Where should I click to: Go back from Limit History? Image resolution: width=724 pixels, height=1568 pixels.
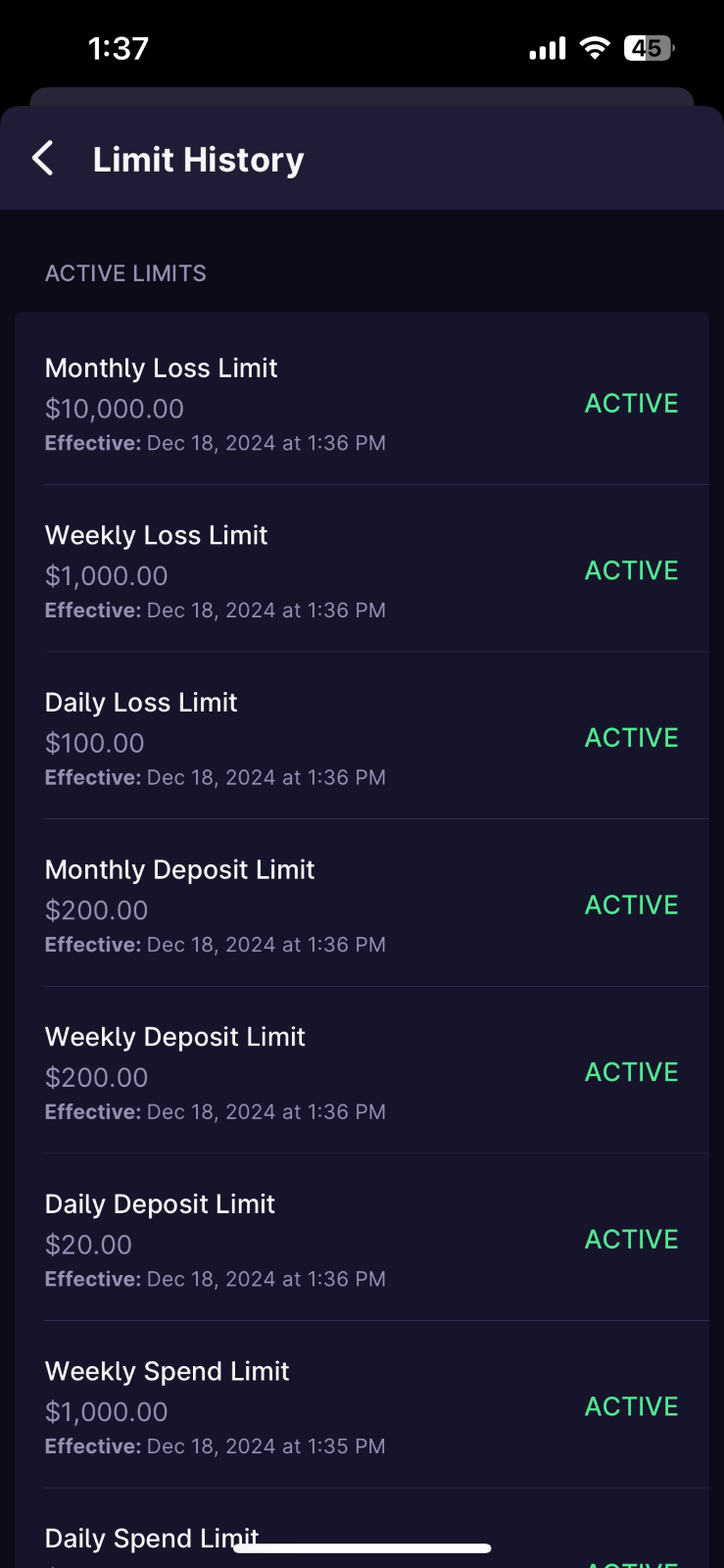[x=43, y=159]
